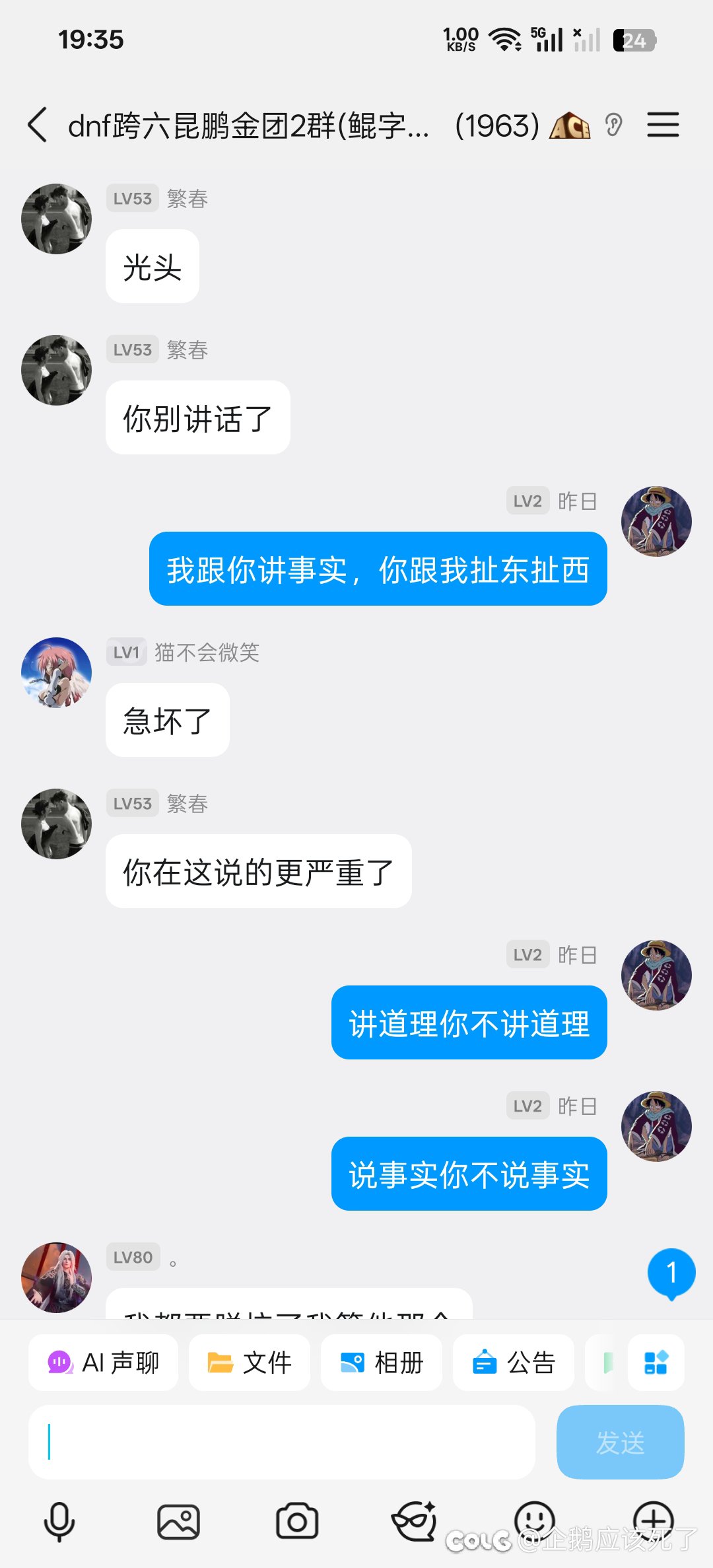
Task: Open the group apps grid icon
Action: (656, 1362)
